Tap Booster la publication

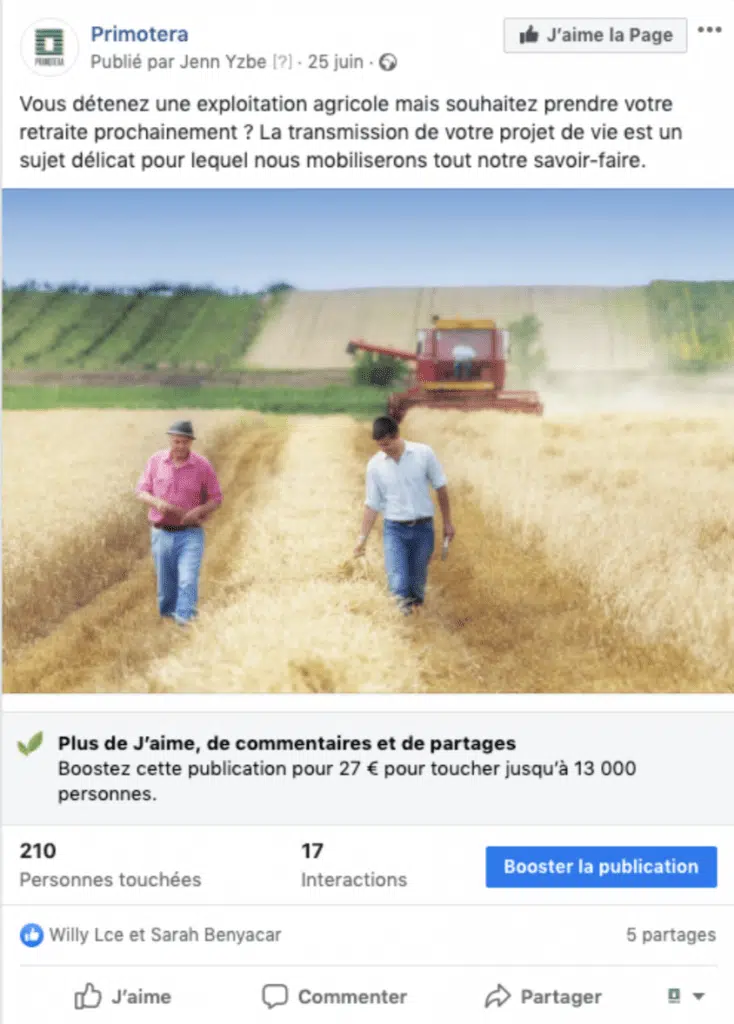click(601, 867)
